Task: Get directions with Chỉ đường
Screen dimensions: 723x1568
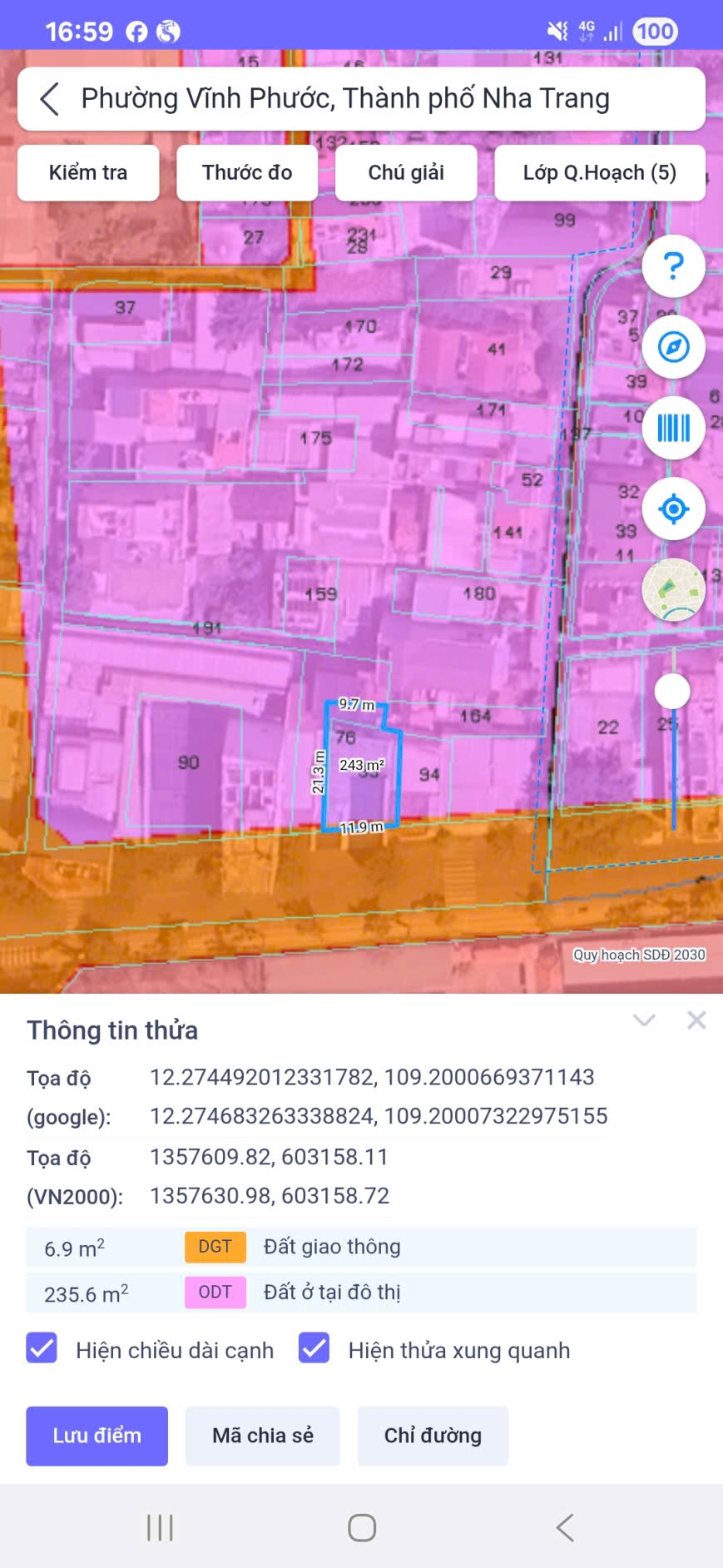Action: click(x=433, y=1436)
